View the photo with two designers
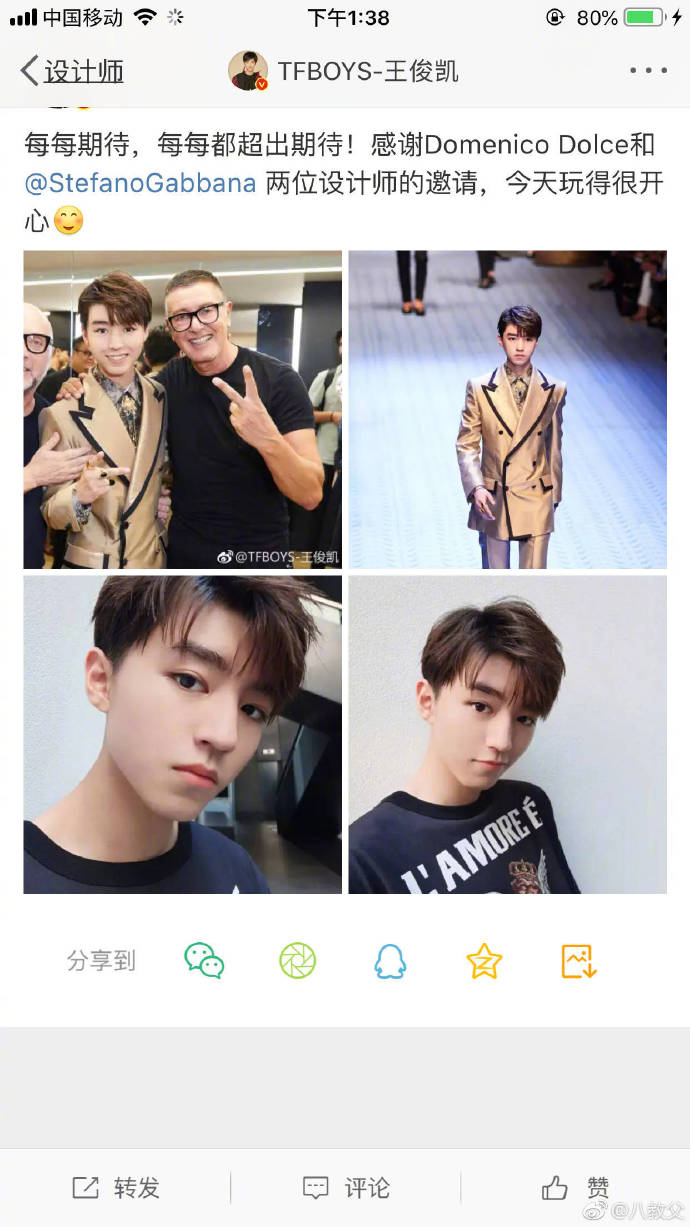690x1227 pixels. click(x=183, y=409)
